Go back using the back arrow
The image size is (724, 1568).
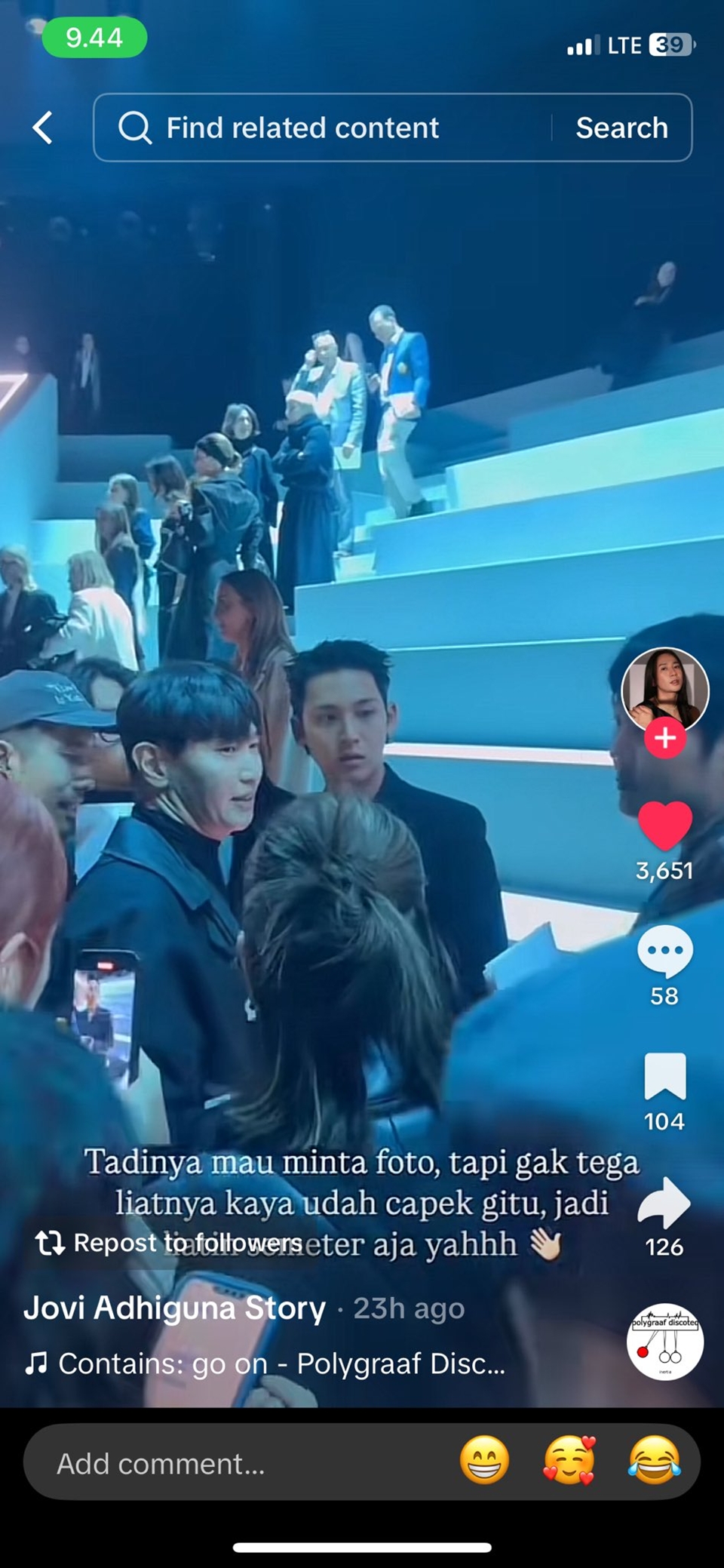tap(43, 128)
